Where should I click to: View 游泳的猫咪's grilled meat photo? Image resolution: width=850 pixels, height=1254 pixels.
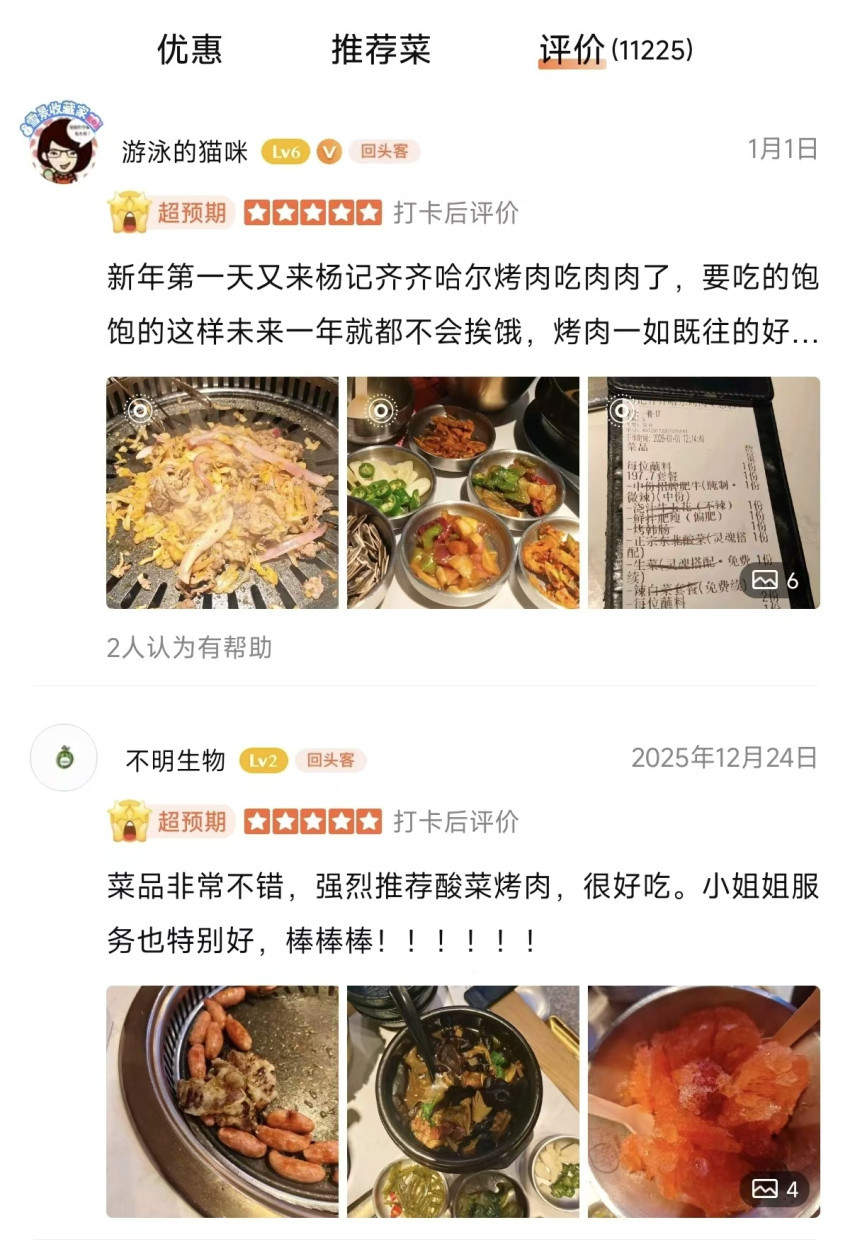223,492
